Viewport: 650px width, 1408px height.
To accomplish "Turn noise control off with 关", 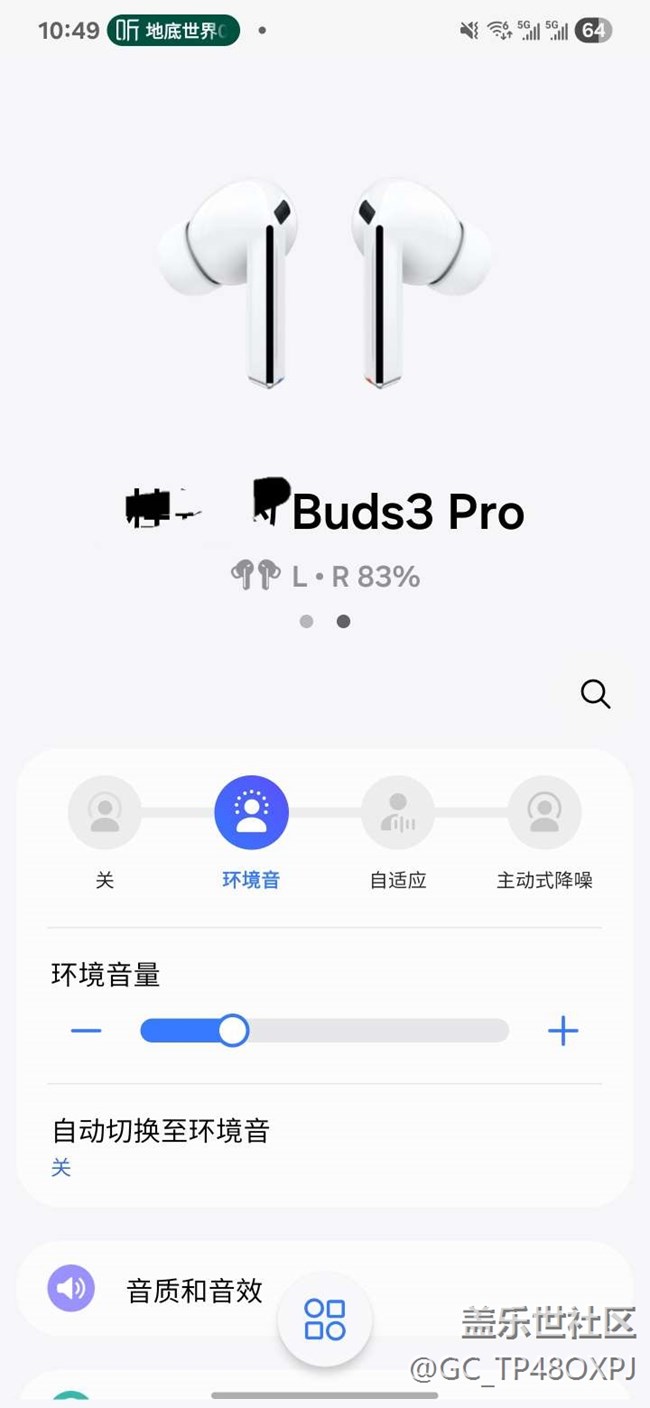I will click(105, 812).
